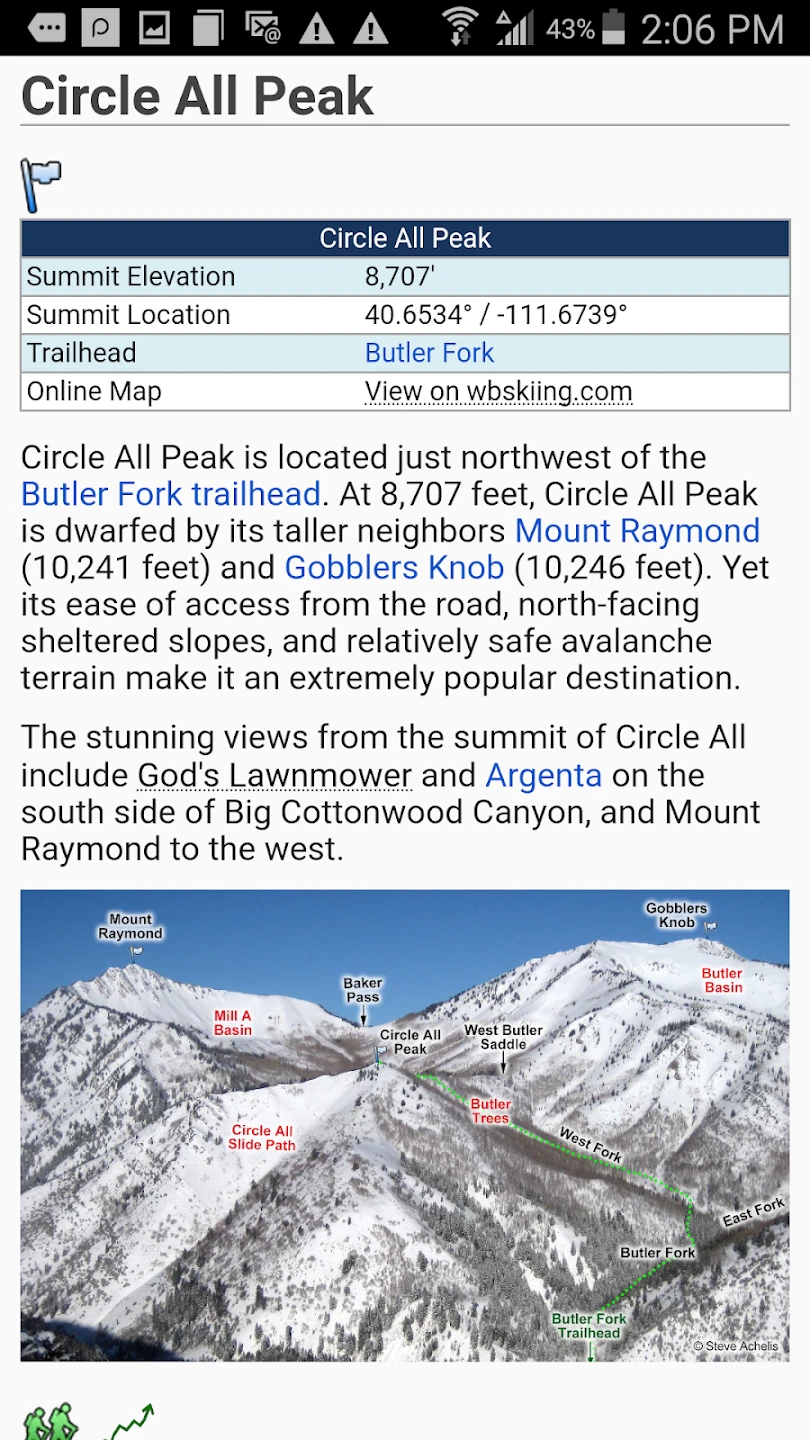Go to the Argenta page
Screen dimensions: 810x1440
pyautogui.click(x=543, y=776)
